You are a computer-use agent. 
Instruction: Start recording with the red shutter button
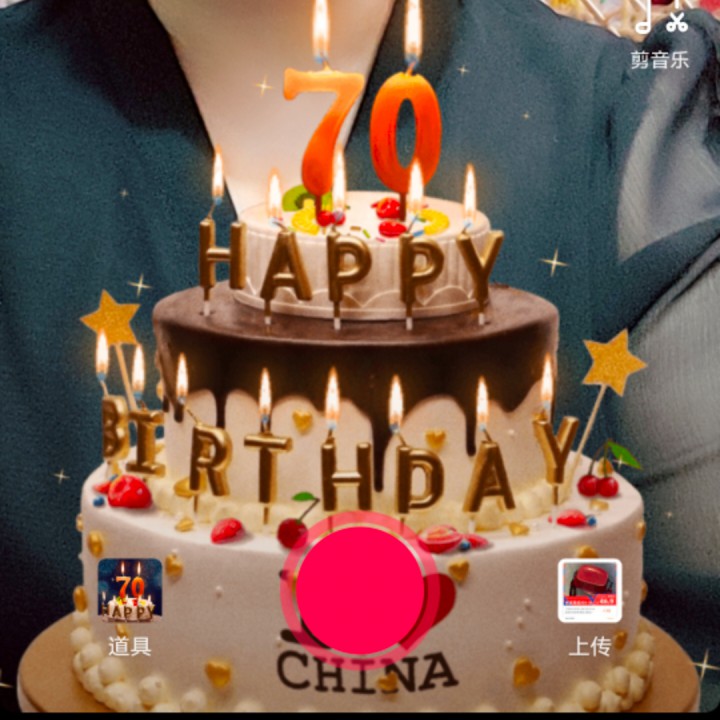[360, 591]
